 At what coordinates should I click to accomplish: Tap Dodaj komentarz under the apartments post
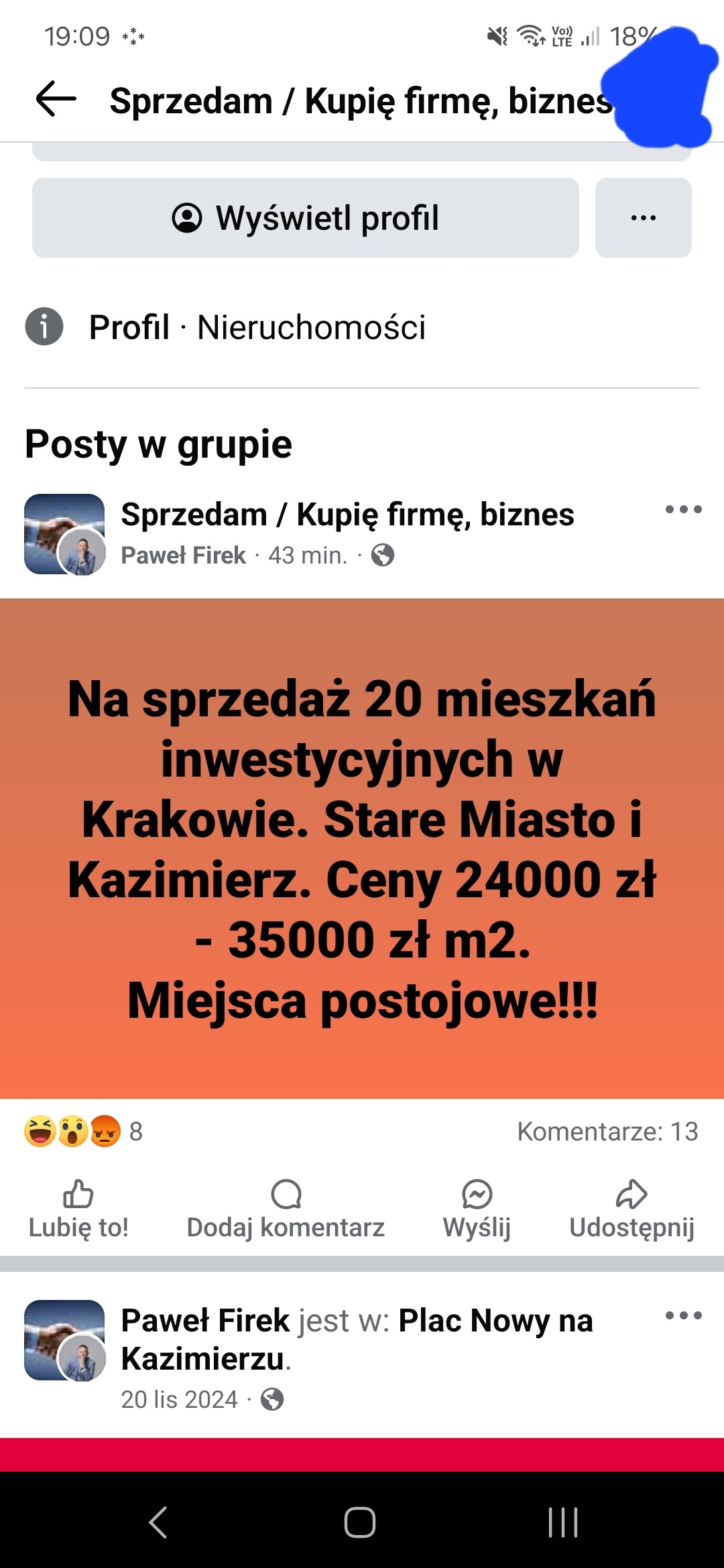(x=286, y=1210)
